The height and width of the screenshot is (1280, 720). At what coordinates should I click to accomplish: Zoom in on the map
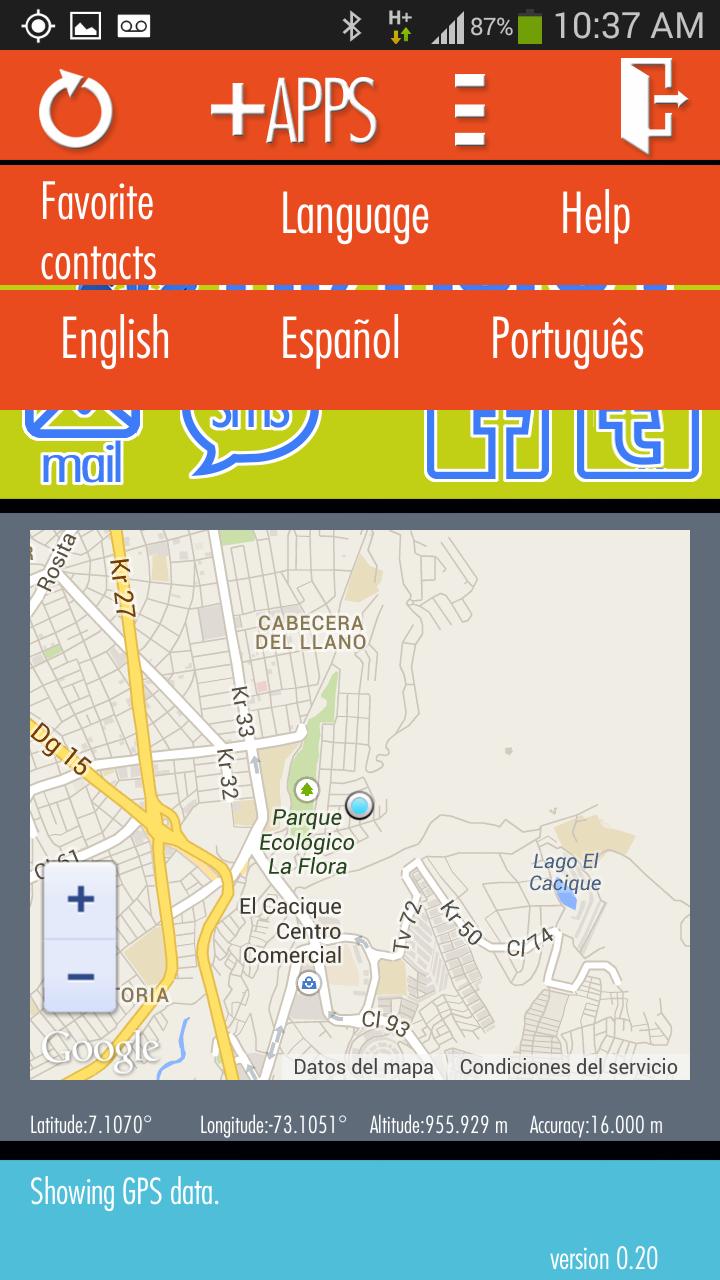click(80, 900)
